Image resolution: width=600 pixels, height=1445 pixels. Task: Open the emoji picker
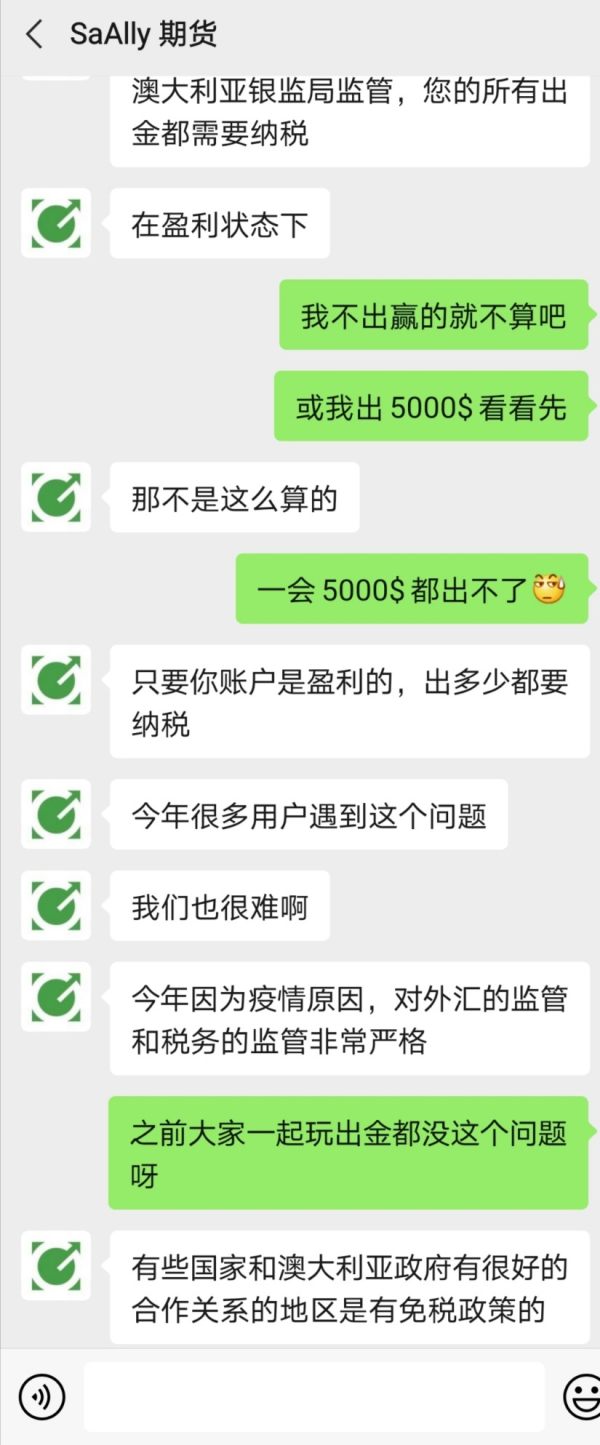coord(581,1396)
